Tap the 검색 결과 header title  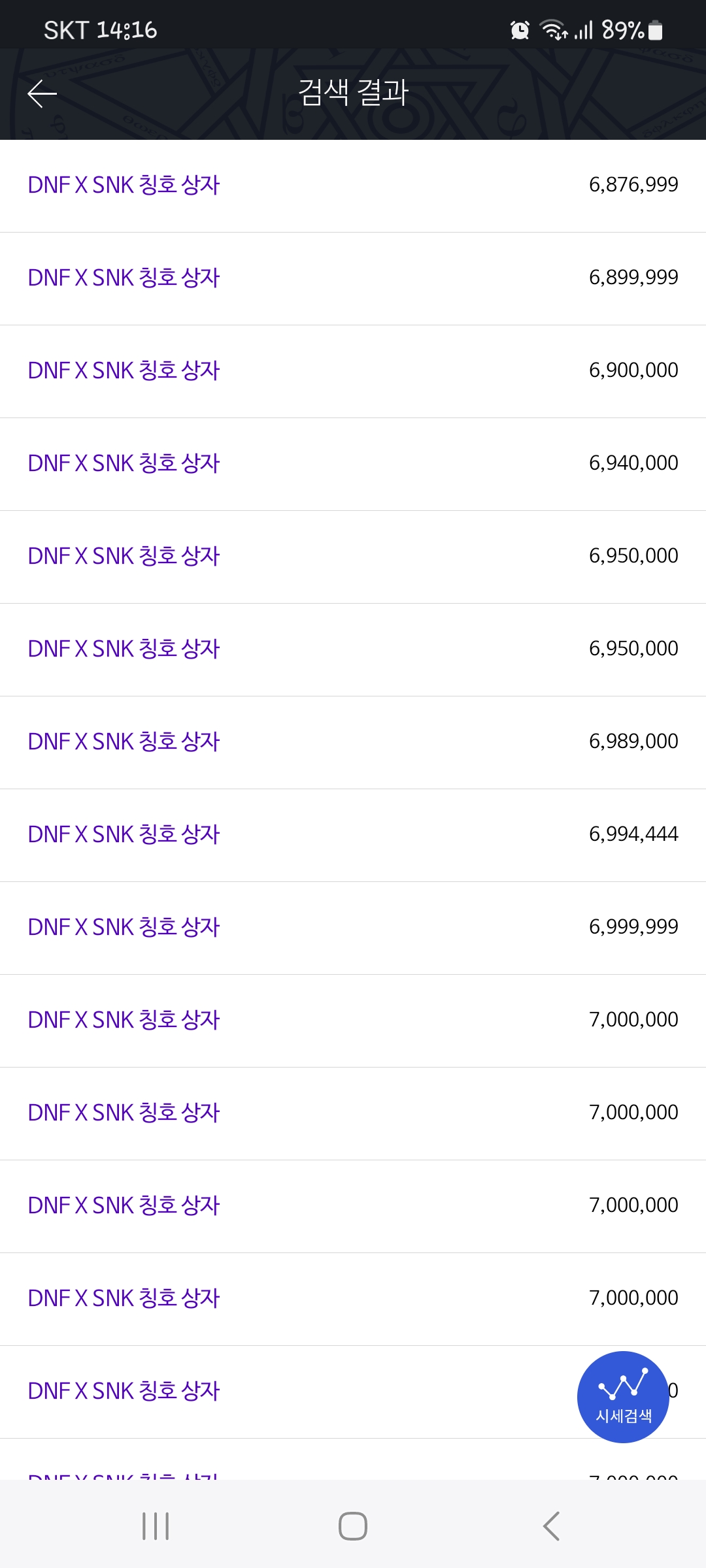point(353,93)
